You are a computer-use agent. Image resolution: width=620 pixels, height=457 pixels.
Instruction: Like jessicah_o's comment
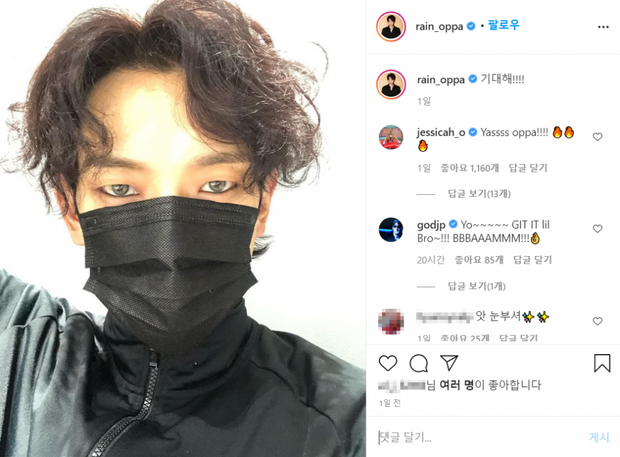click(598, 137)
